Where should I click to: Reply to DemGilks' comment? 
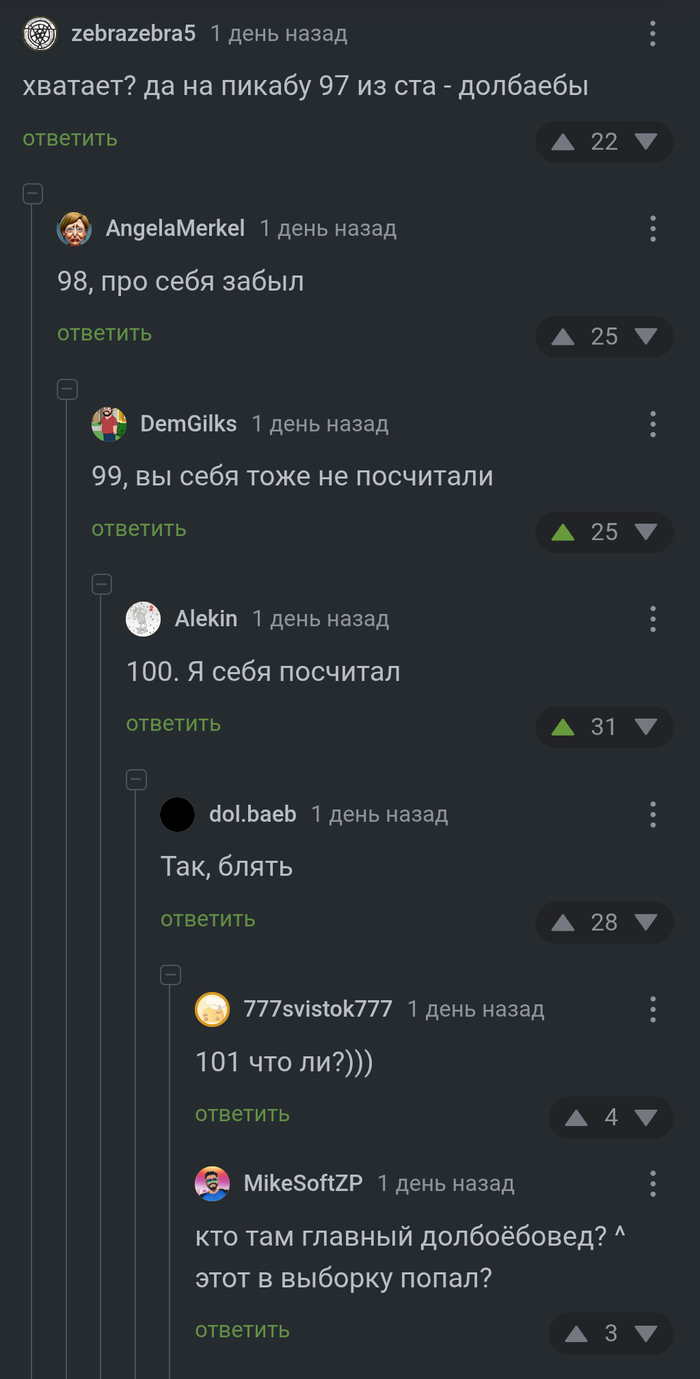pos(139,528)
